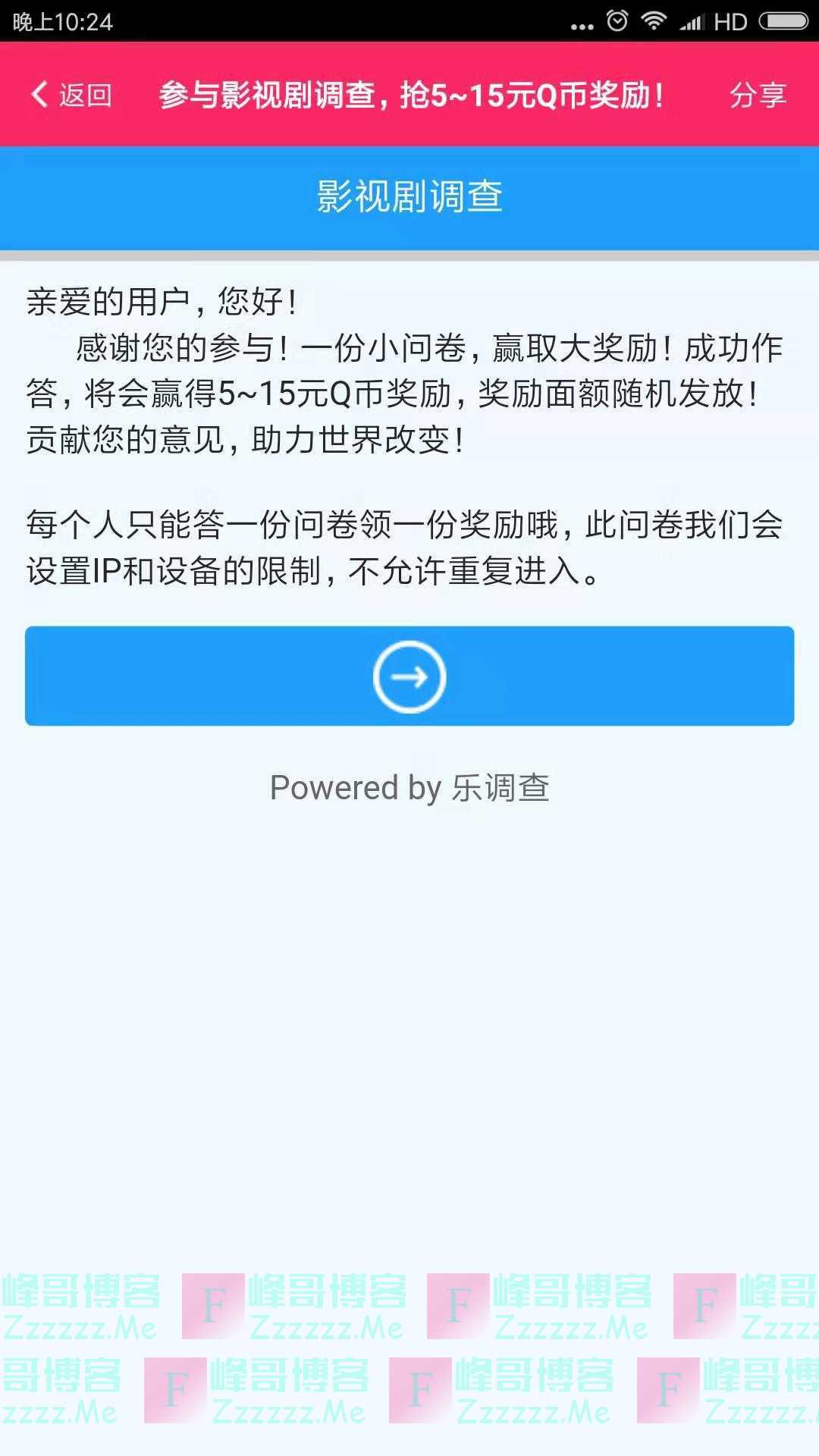
Task: Tap the 影视剧调查 header banner
Action: pyautogui.click(x=409, y=196)
